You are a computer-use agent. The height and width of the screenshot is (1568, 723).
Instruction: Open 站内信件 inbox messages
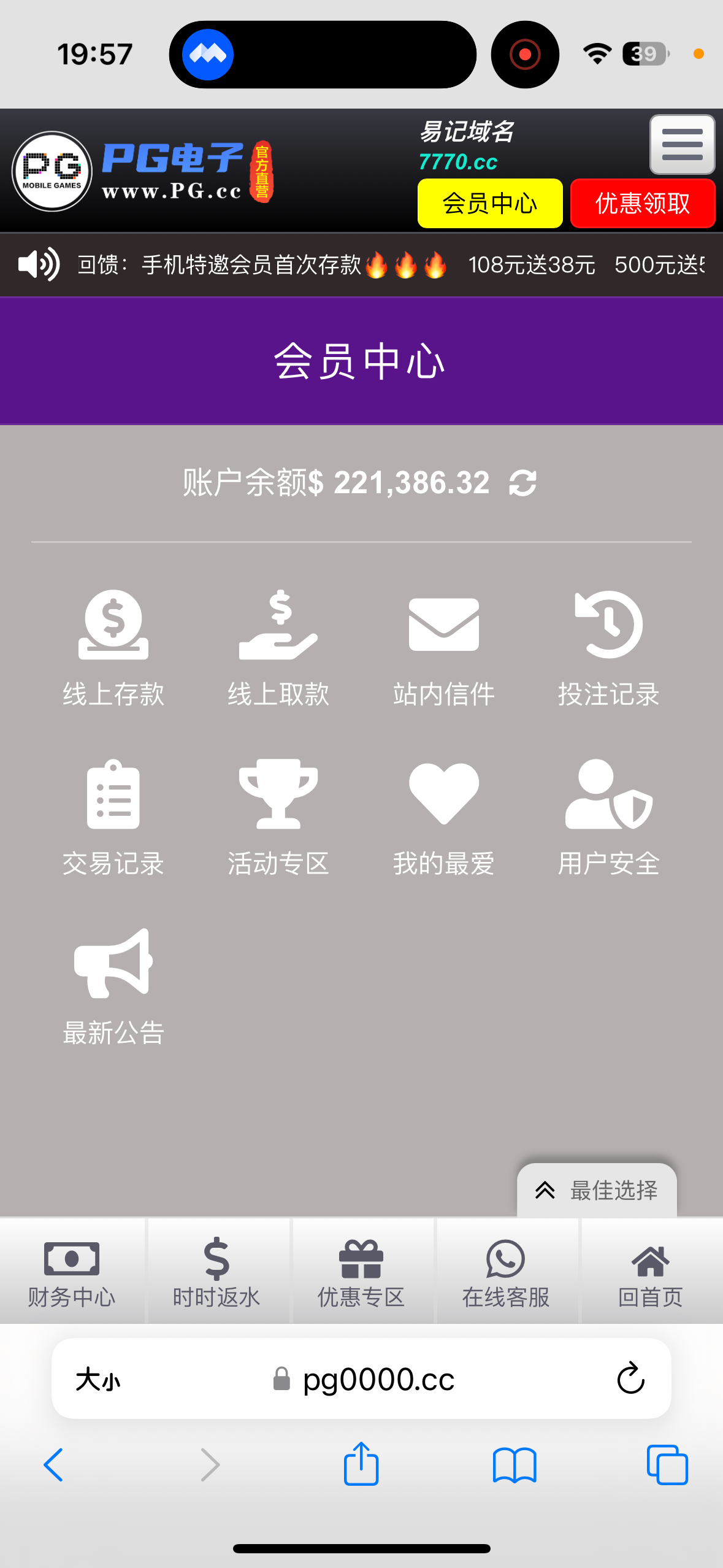(x=443, y=648)
